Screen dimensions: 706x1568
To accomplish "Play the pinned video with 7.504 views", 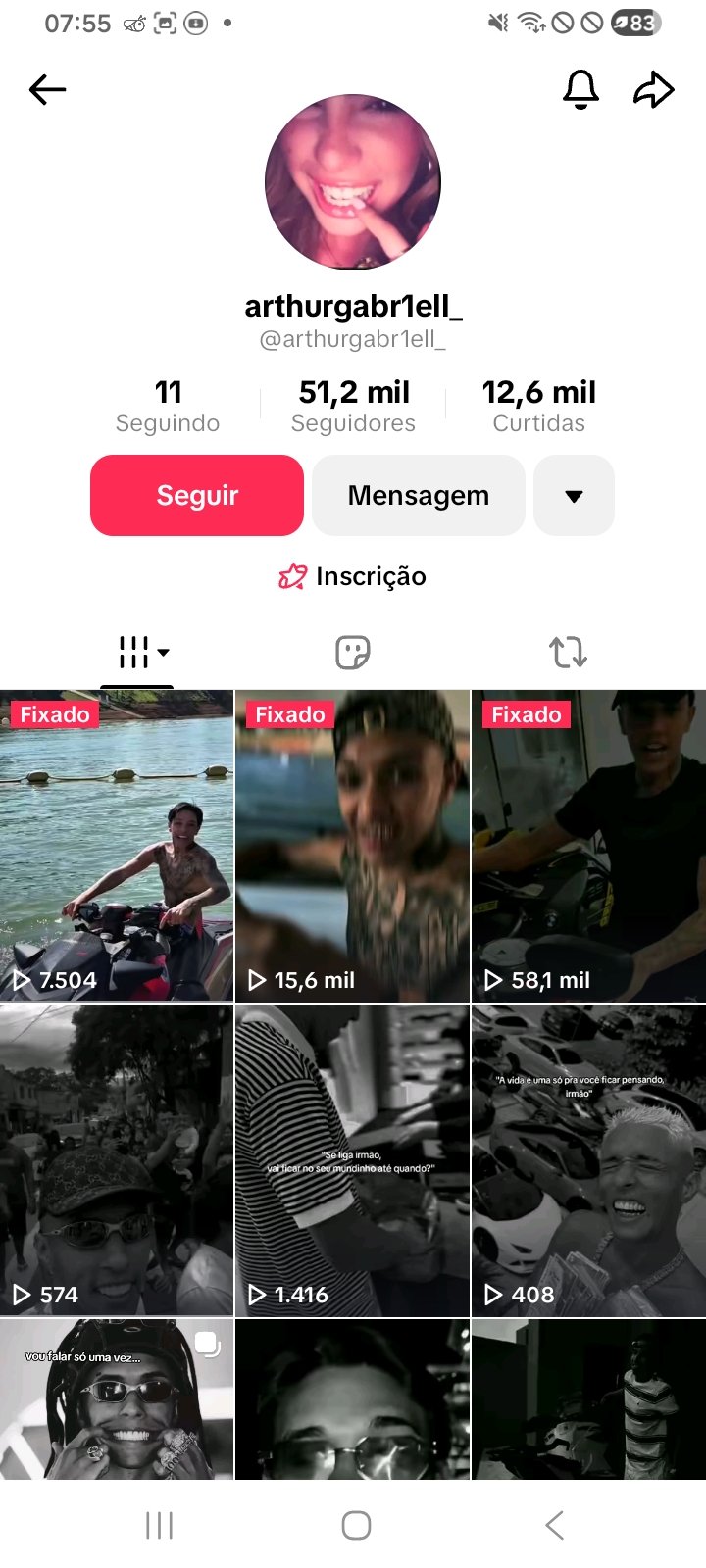I will pos(117,846).
